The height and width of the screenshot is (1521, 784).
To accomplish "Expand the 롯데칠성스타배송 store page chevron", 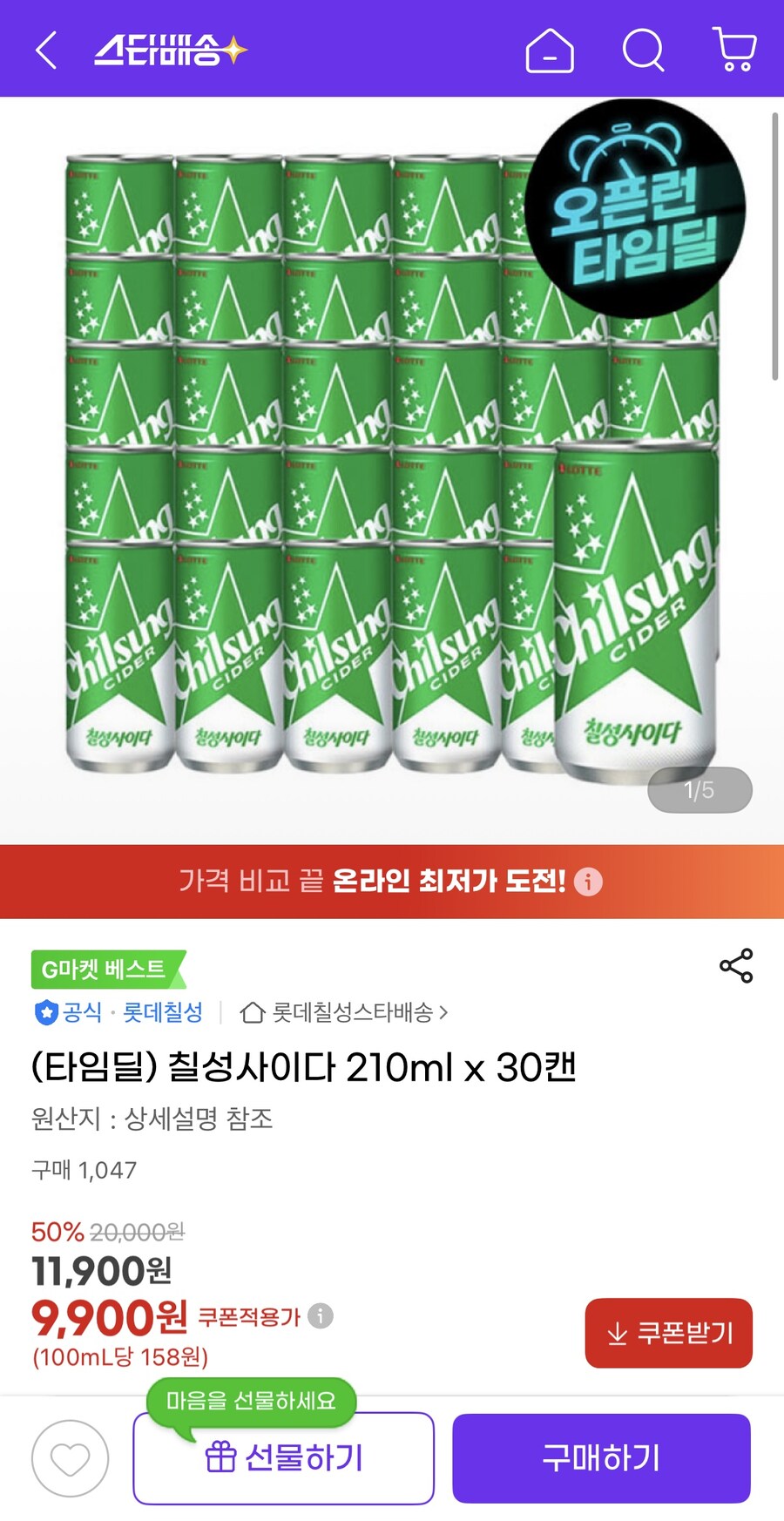I will pos(447,1012).
